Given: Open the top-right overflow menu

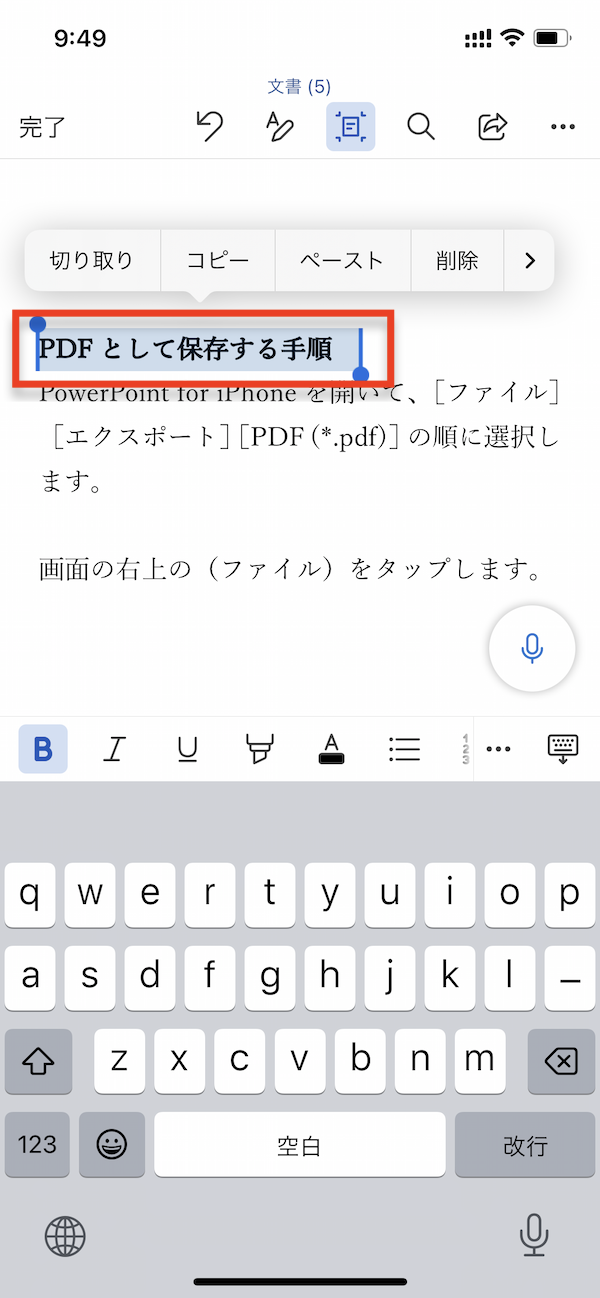Looking at the screenshot, I should pos(563,127).
